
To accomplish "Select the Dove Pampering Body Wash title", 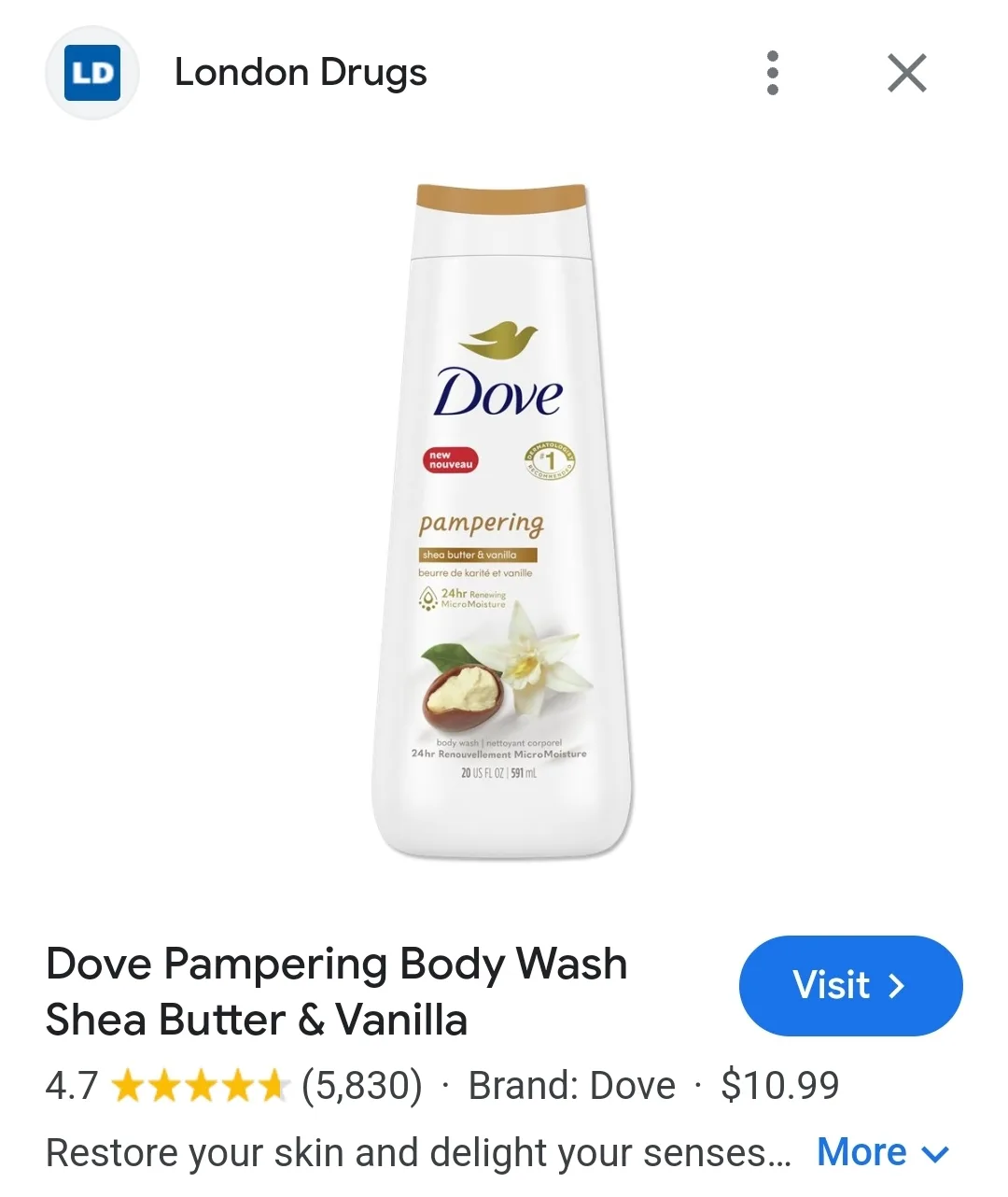I will (337, 992).
